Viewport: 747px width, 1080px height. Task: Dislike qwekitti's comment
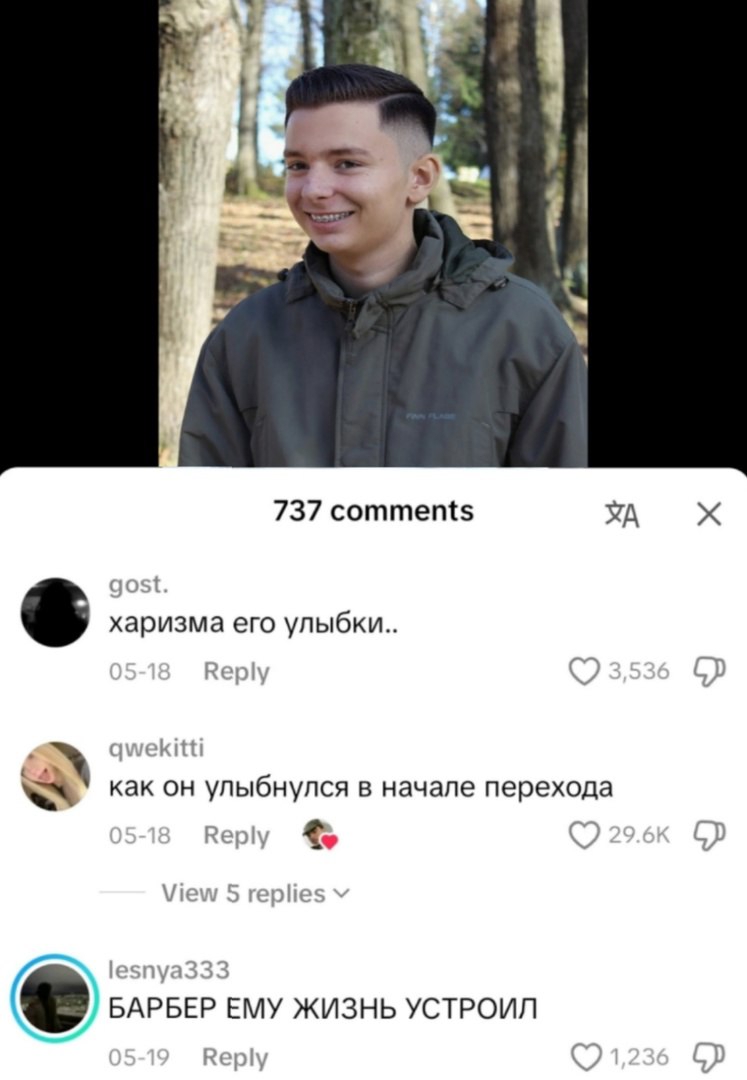pyautogui.click(x=704, y=835)
